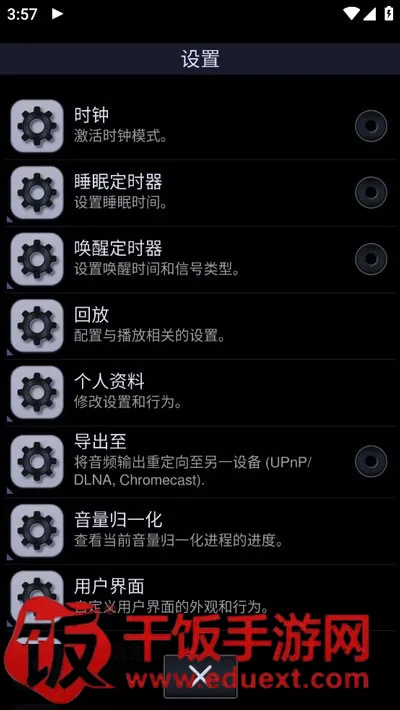The image size is (400, 710).
Task: Open 音量归一化 volume normalization progress
Action: click(200, 531)
